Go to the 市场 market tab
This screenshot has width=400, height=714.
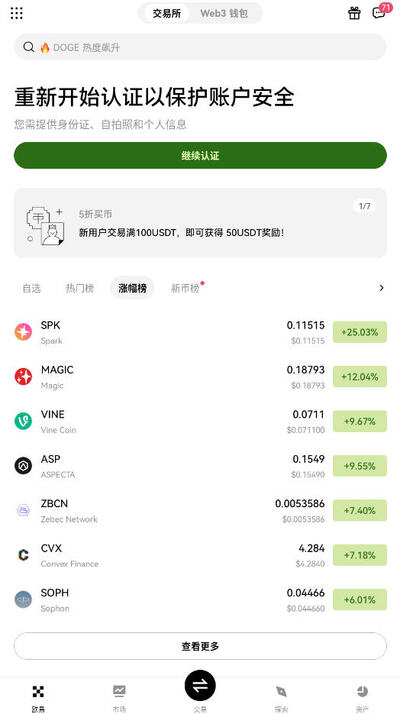point(119,698)
